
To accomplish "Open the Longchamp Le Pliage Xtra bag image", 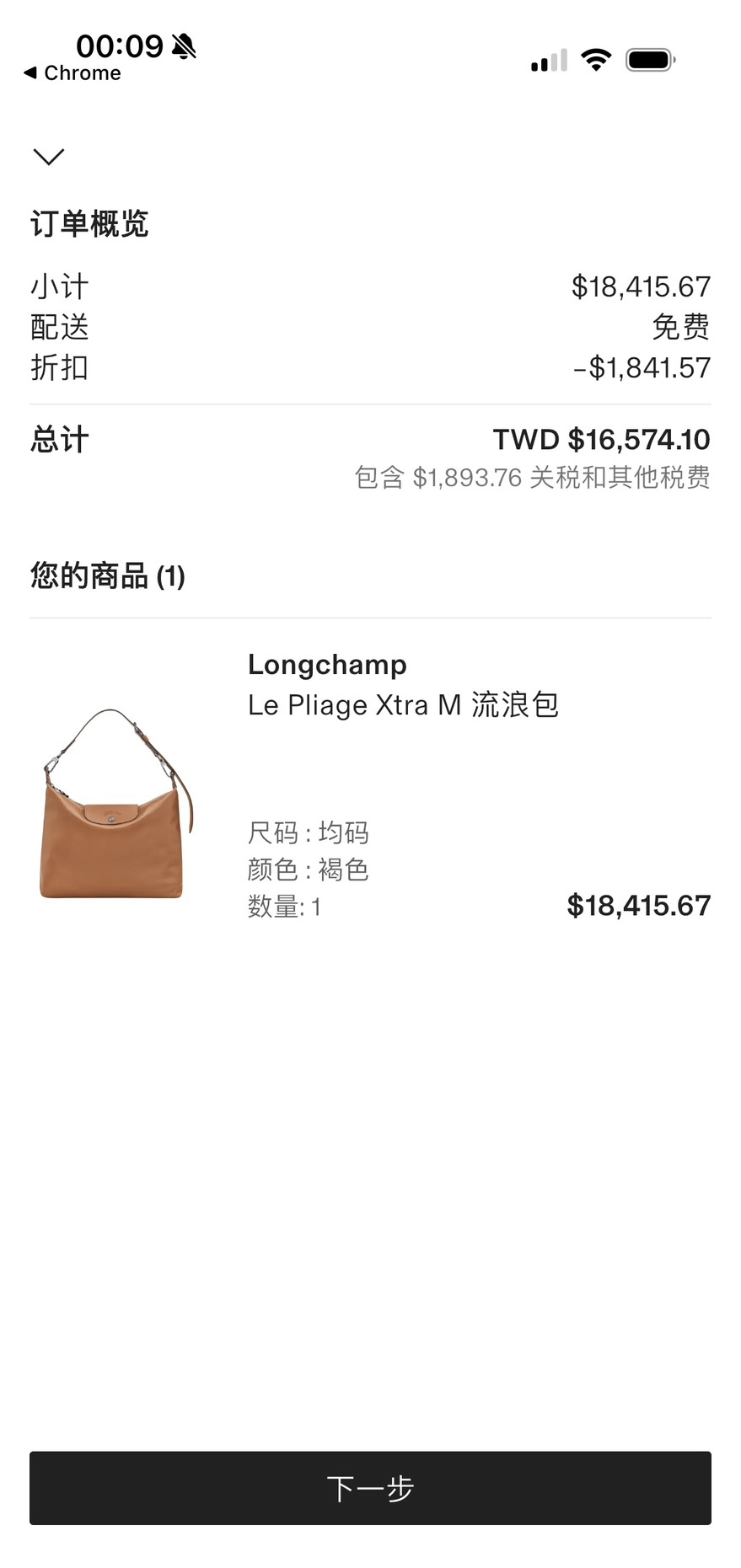I will [115, 803].
